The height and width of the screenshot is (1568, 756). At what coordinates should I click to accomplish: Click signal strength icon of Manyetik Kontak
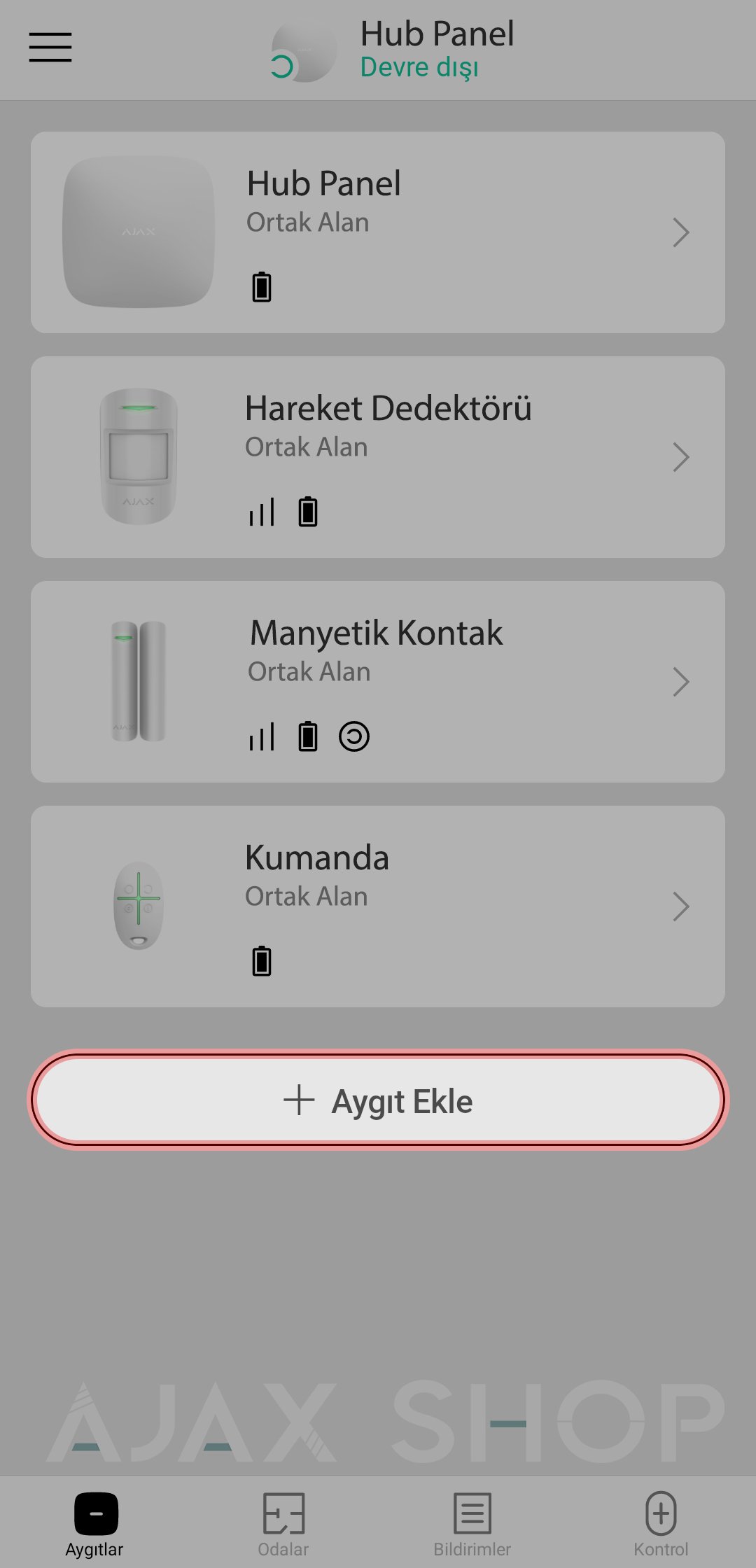pyautogui.click(x=260, y=736)
